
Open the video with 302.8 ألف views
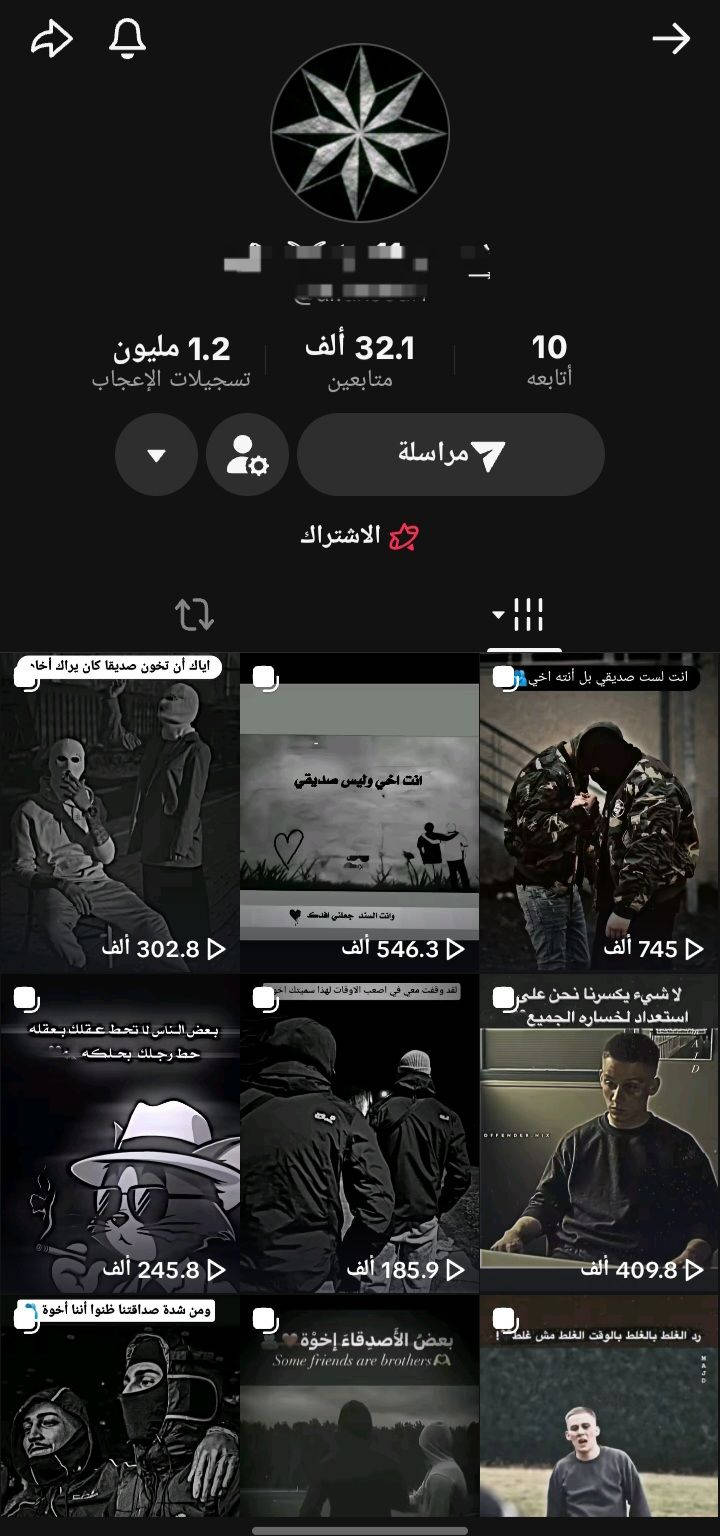point(119,812)
